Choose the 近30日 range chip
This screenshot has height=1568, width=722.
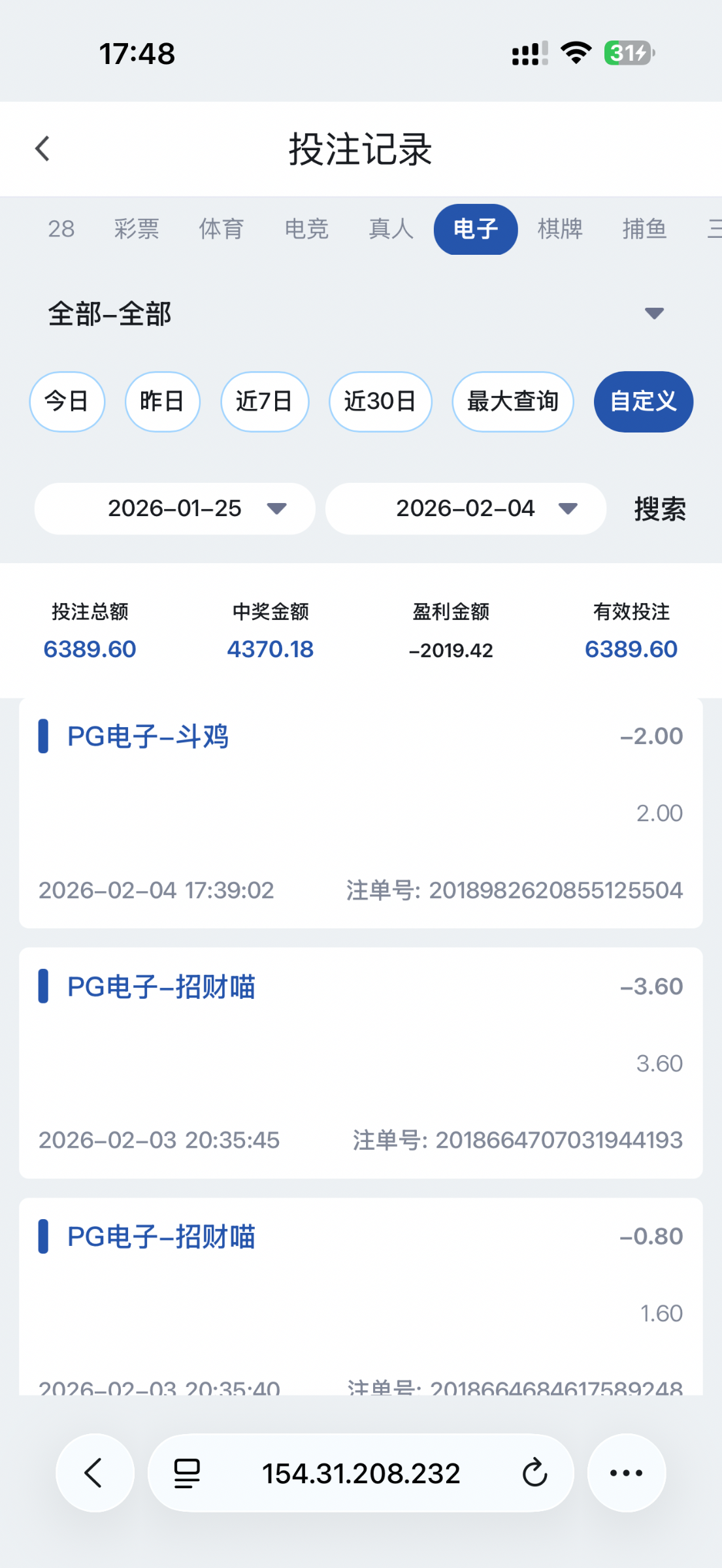[x=380, y=402]
